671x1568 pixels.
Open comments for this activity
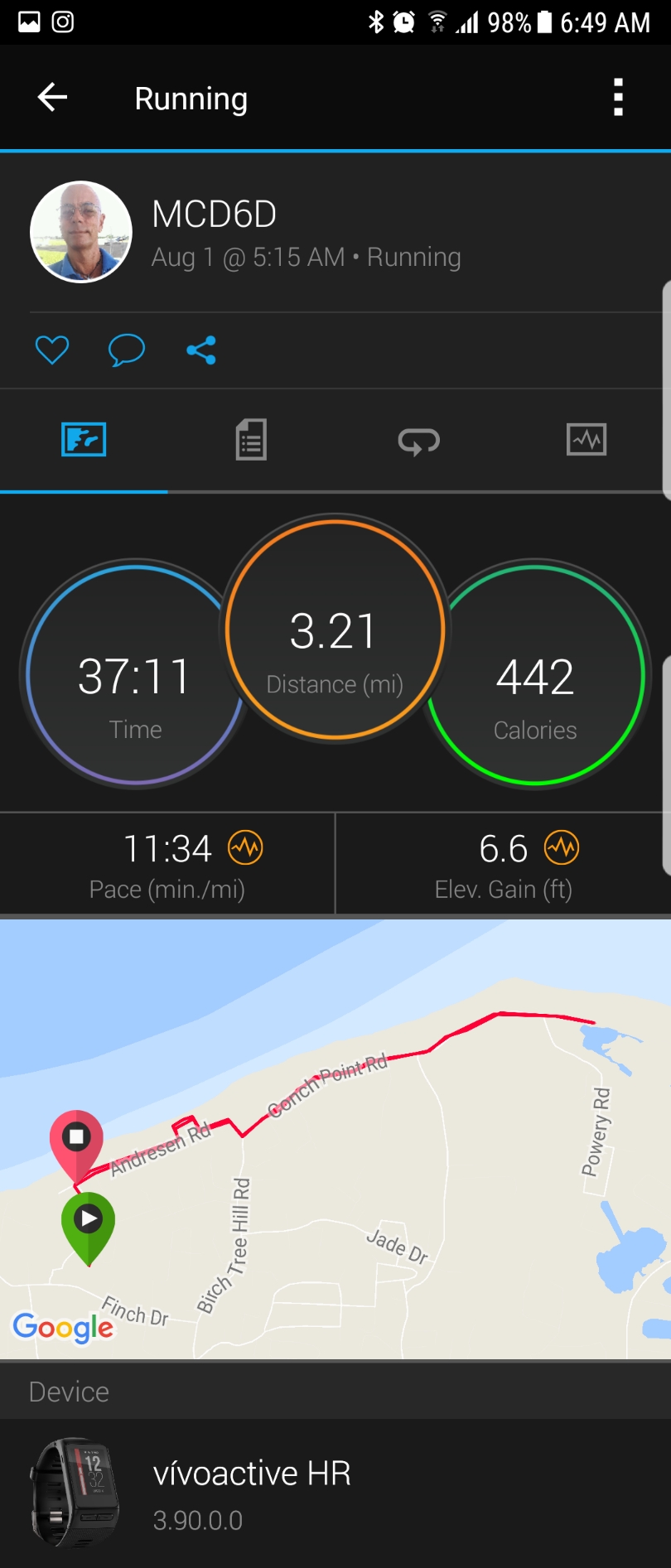click(x=127, y=350)
